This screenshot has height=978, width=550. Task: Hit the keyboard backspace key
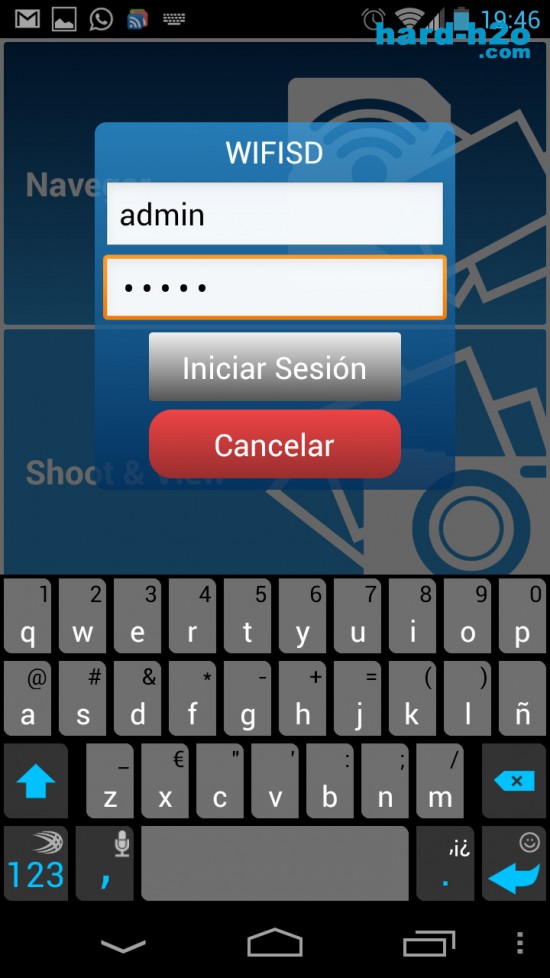(514, 780)
